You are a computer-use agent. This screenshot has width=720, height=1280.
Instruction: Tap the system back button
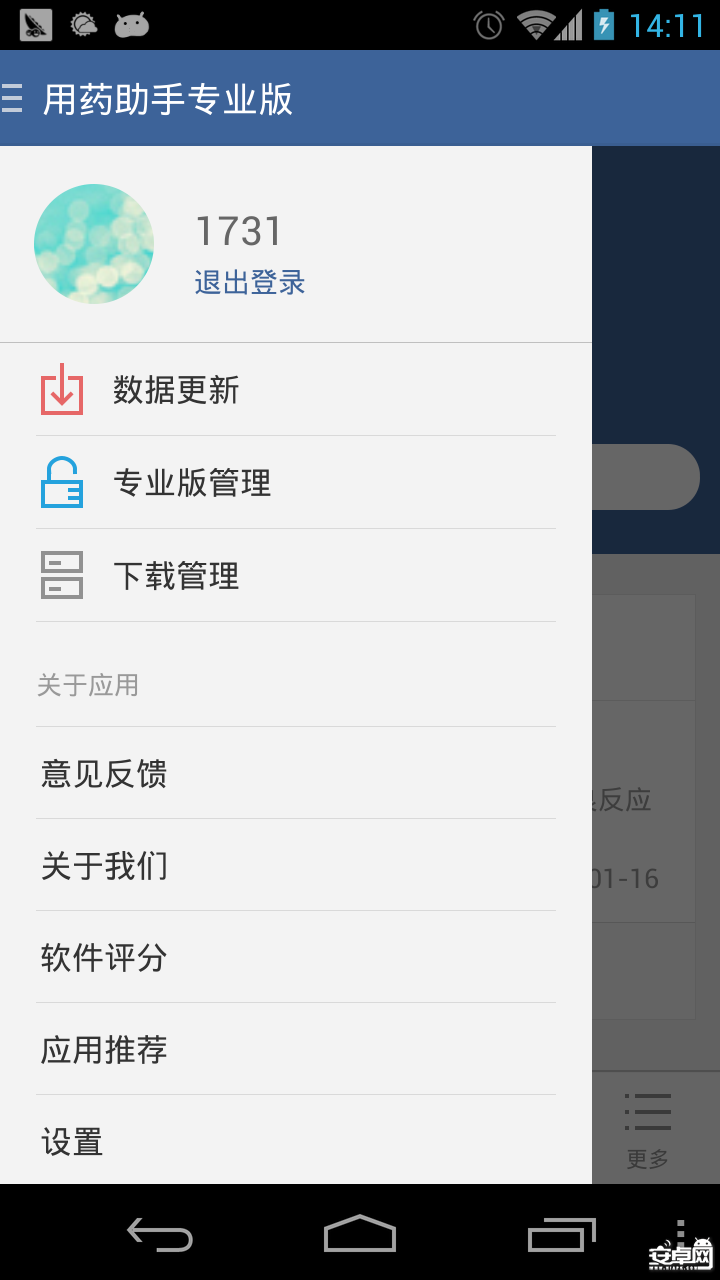coord(160,1234)
